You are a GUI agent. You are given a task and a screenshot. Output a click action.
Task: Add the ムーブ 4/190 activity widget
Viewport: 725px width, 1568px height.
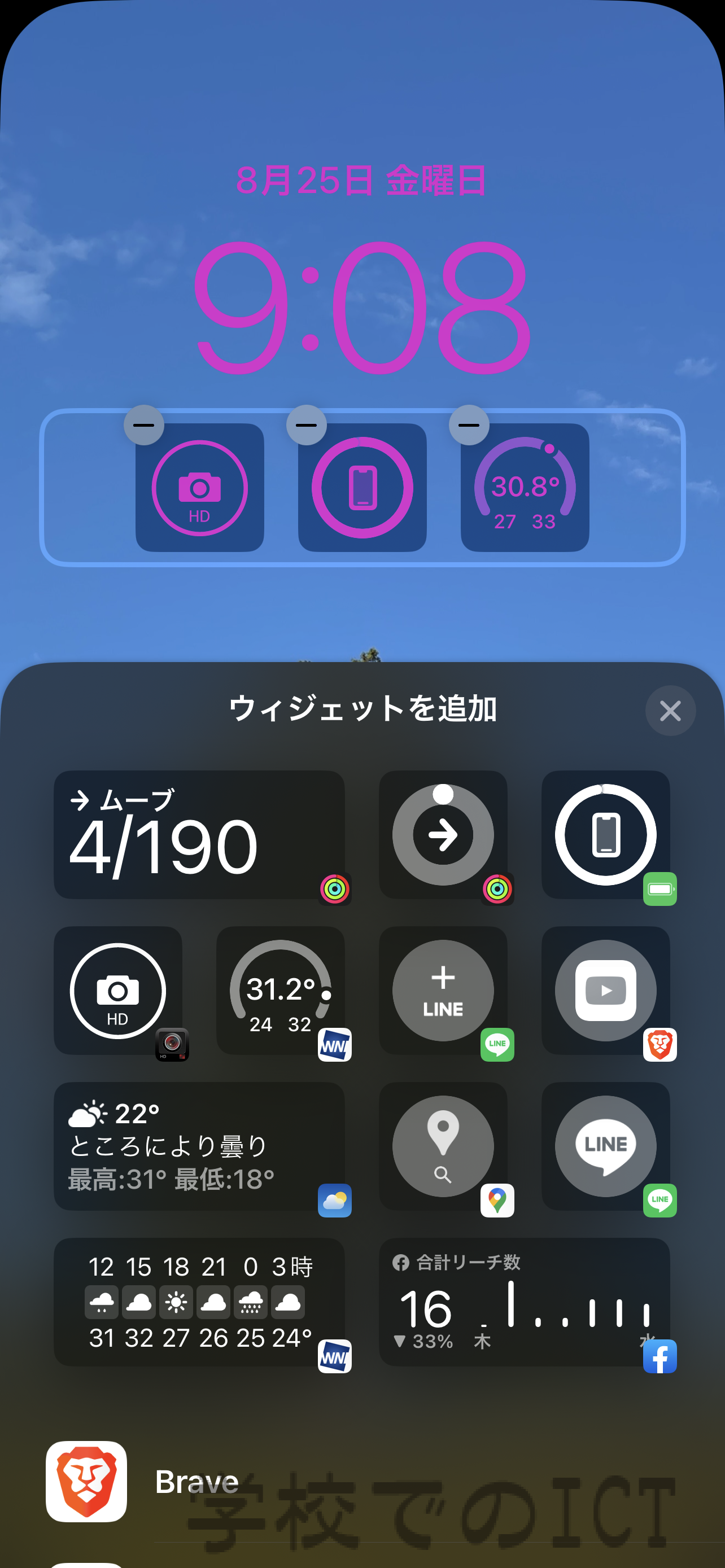tap(199, 835)
